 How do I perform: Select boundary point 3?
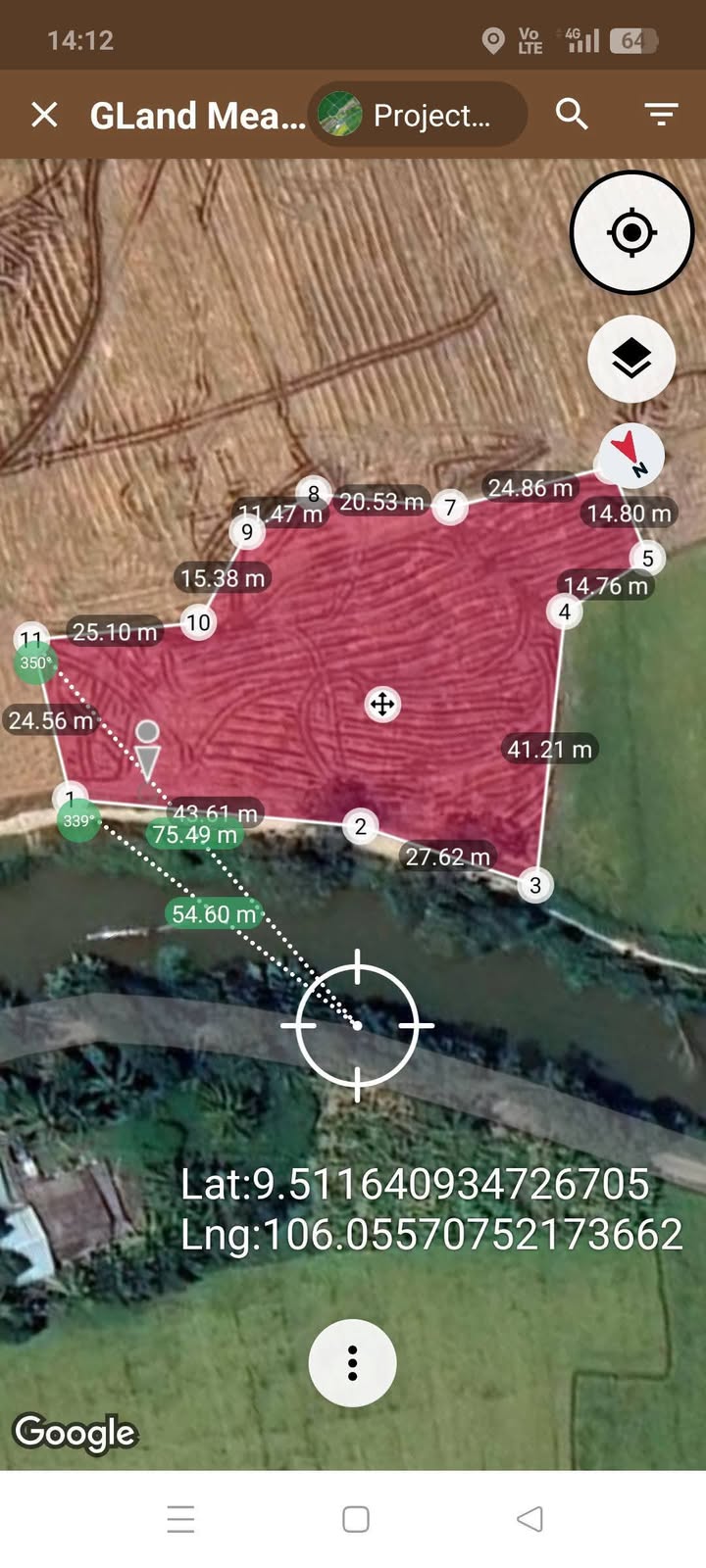pos(535,885)
